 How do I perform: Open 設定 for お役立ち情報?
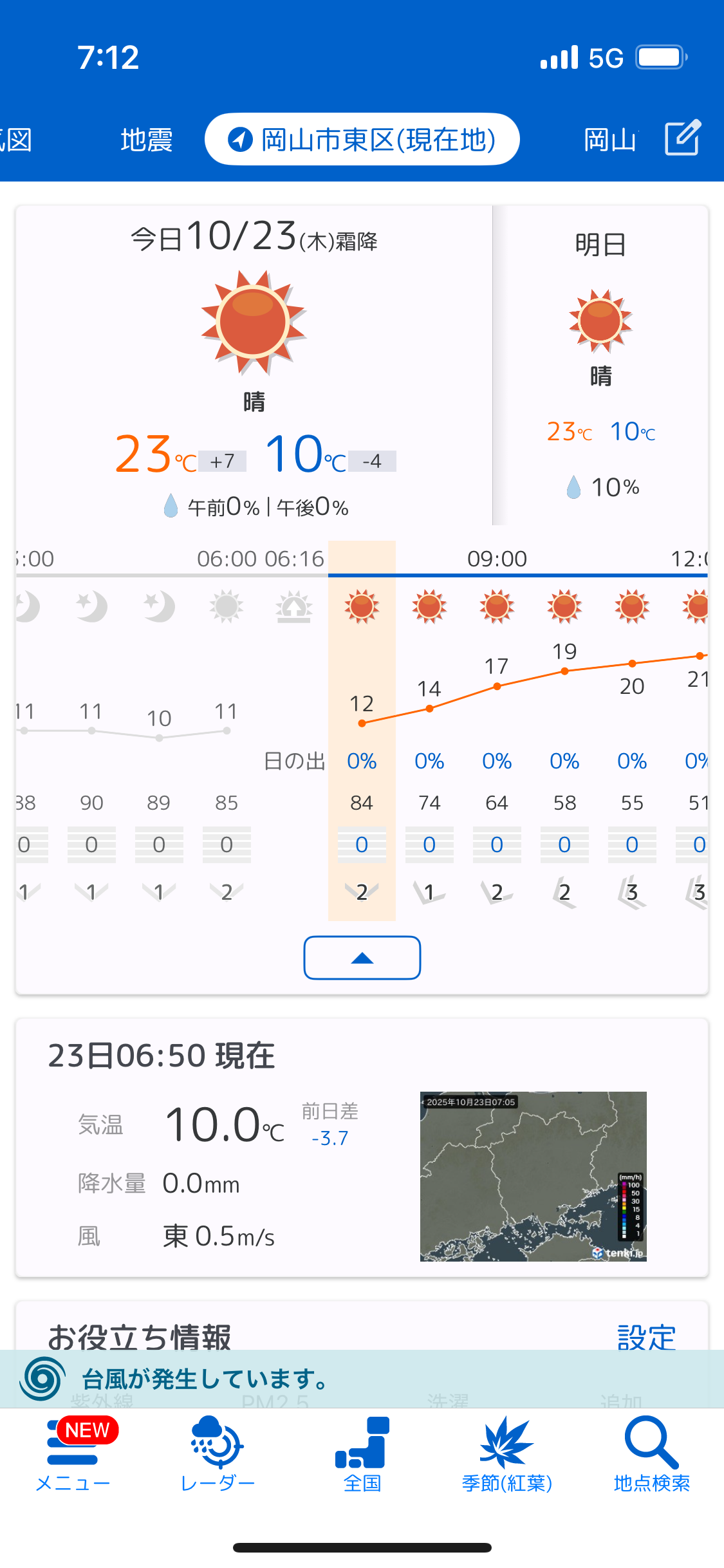(646, 1336)
